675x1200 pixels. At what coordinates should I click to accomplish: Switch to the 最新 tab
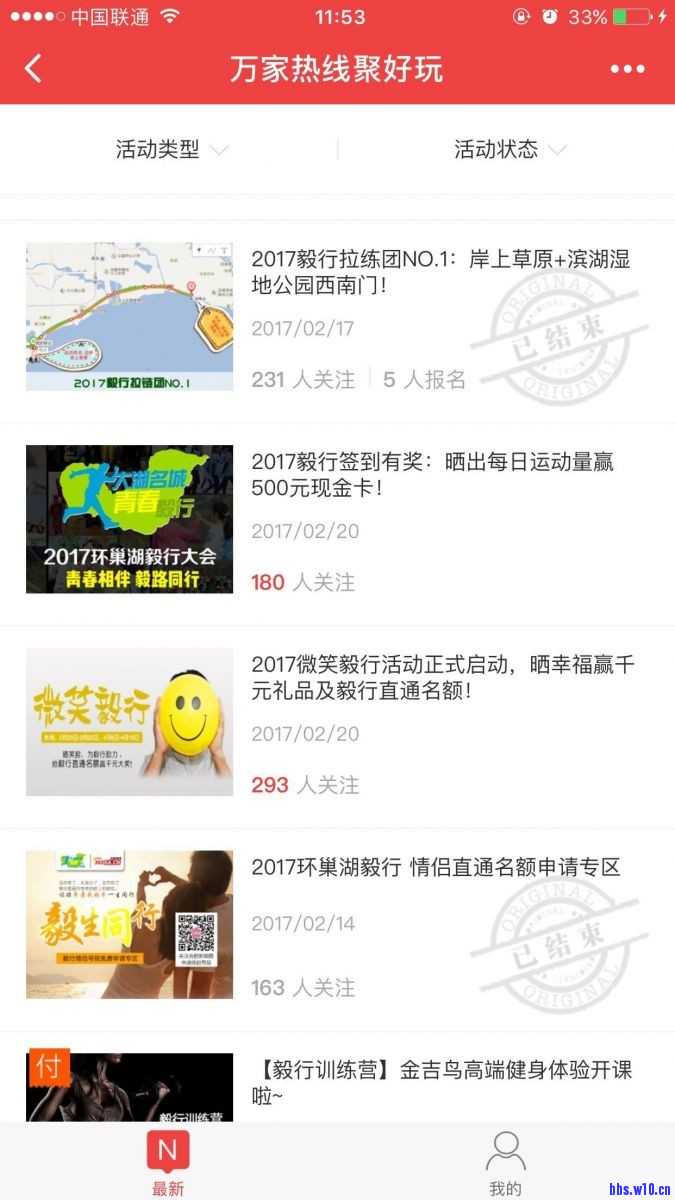click(x=167, y=1164)
